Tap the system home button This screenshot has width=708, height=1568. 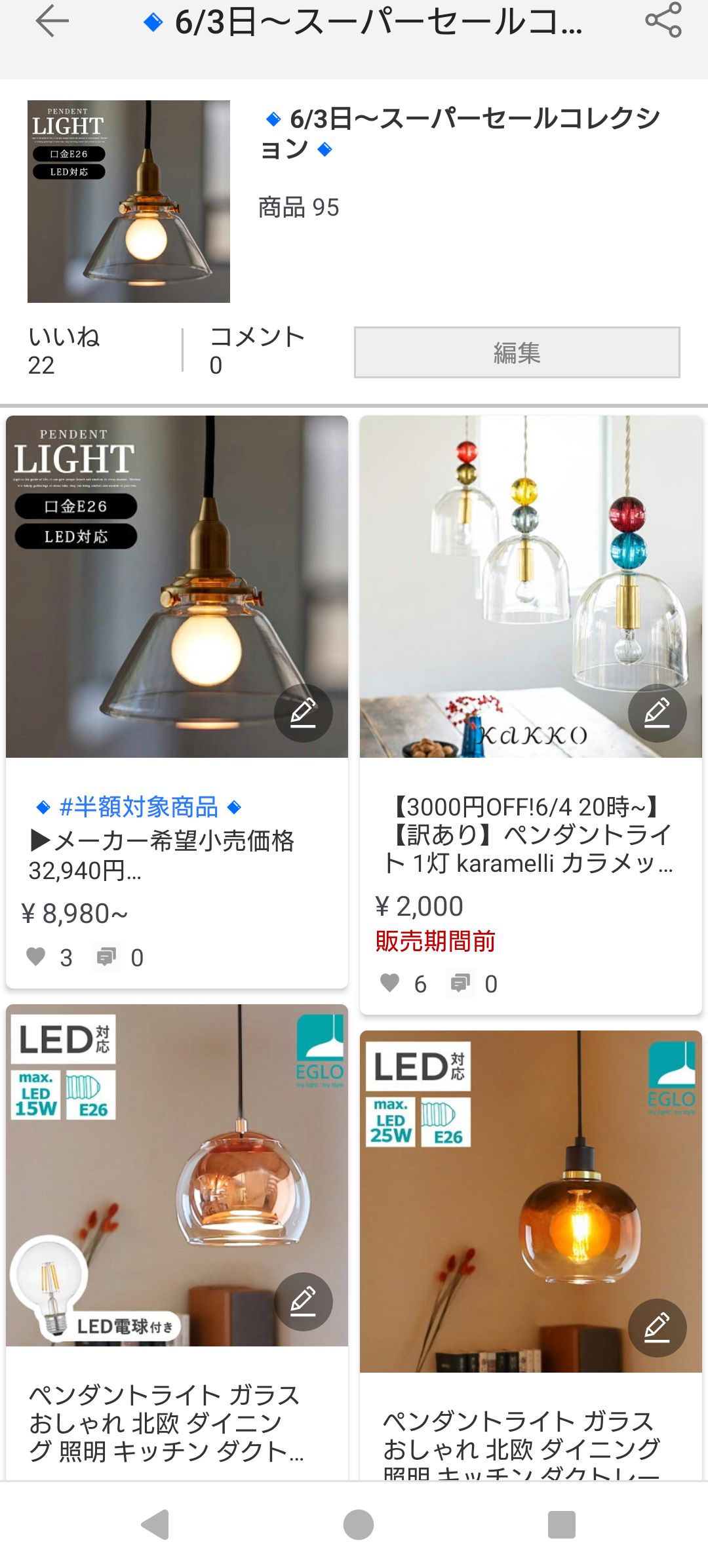click(358, 1525)
